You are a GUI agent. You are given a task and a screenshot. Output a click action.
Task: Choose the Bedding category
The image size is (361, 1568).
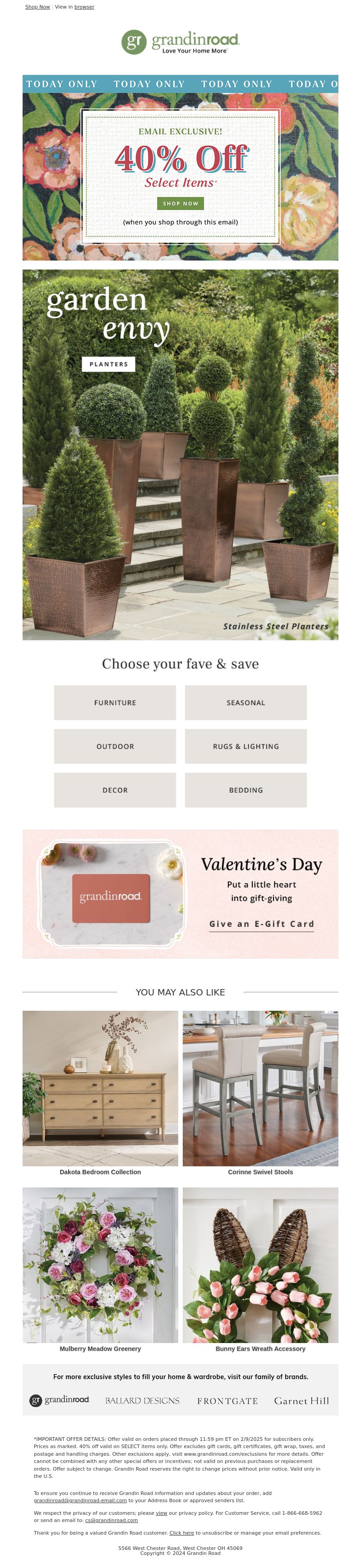245,790
